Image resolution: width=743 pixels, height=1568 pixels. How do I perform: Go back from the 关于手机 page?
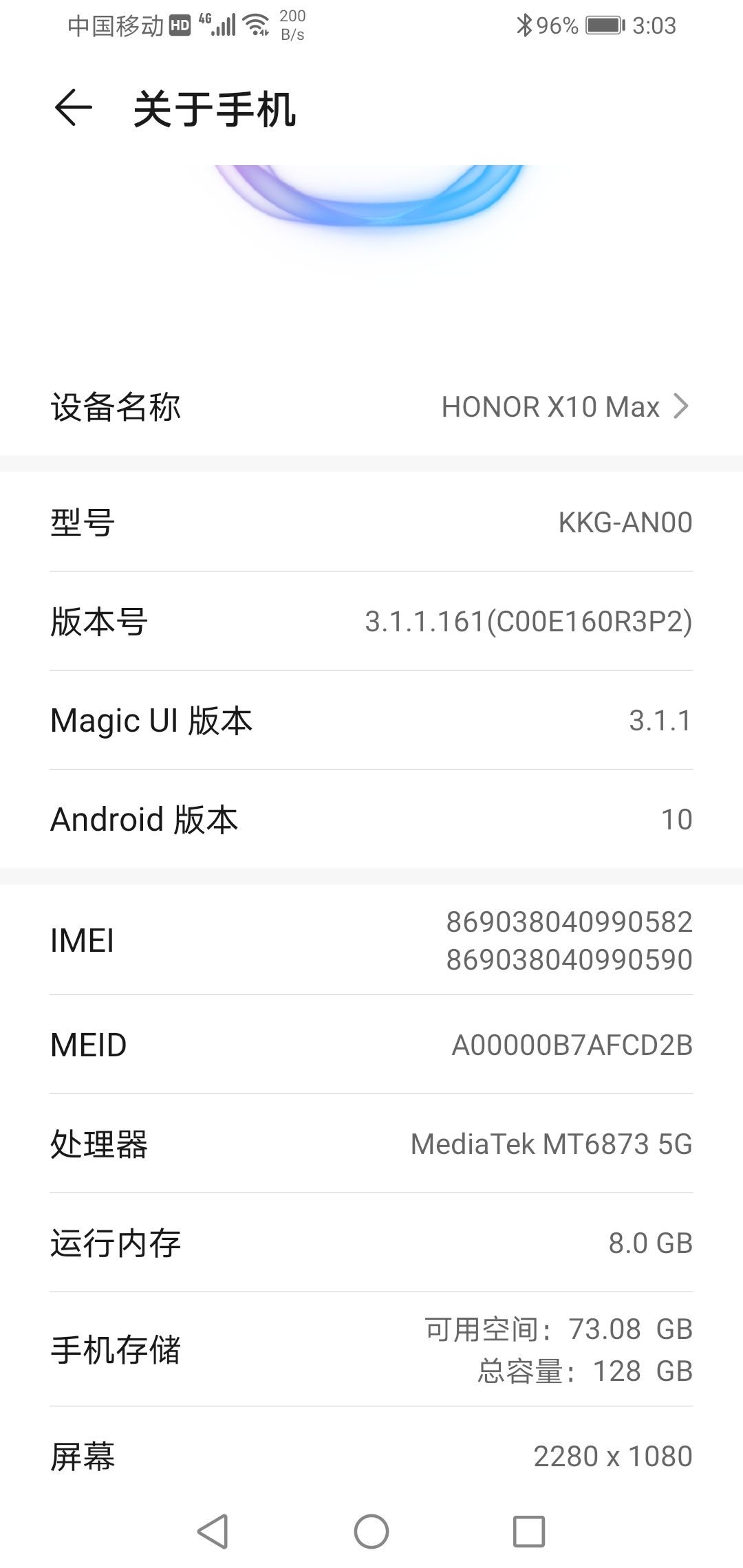tap(73, 109)
